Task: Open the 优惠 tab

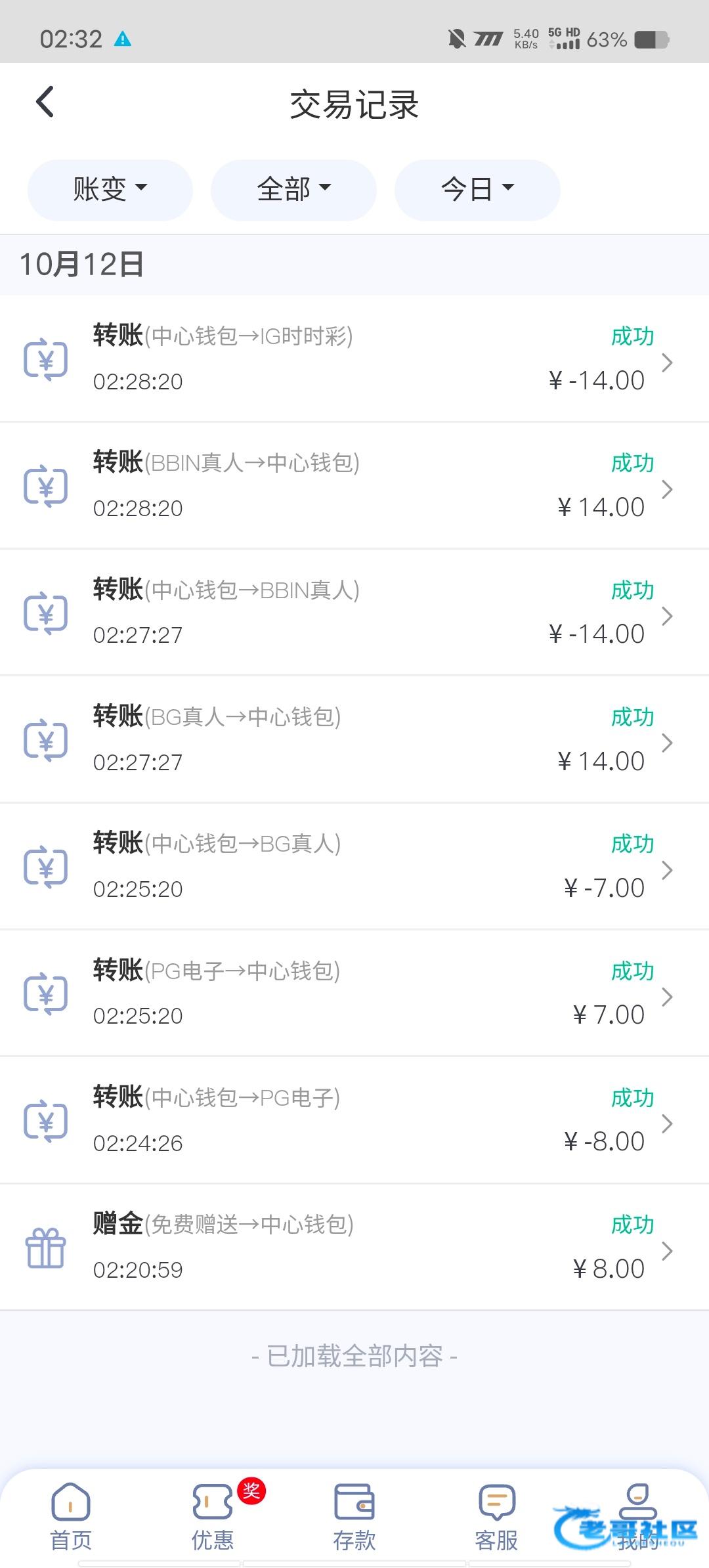Action: [x=213, y=1516]
